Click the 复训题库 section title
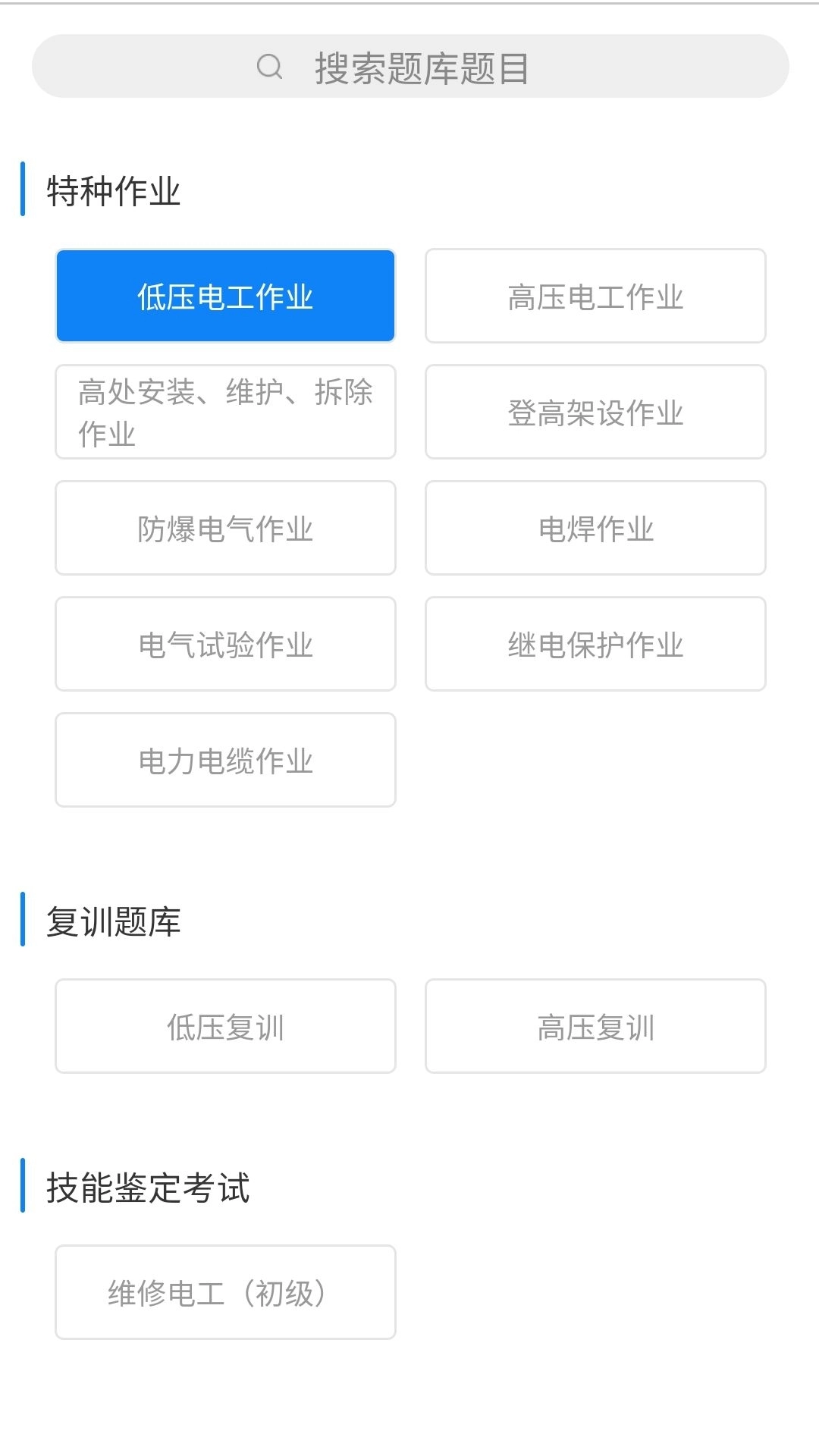This screenshot has width=819, height=1456. (x=114, y=920)
